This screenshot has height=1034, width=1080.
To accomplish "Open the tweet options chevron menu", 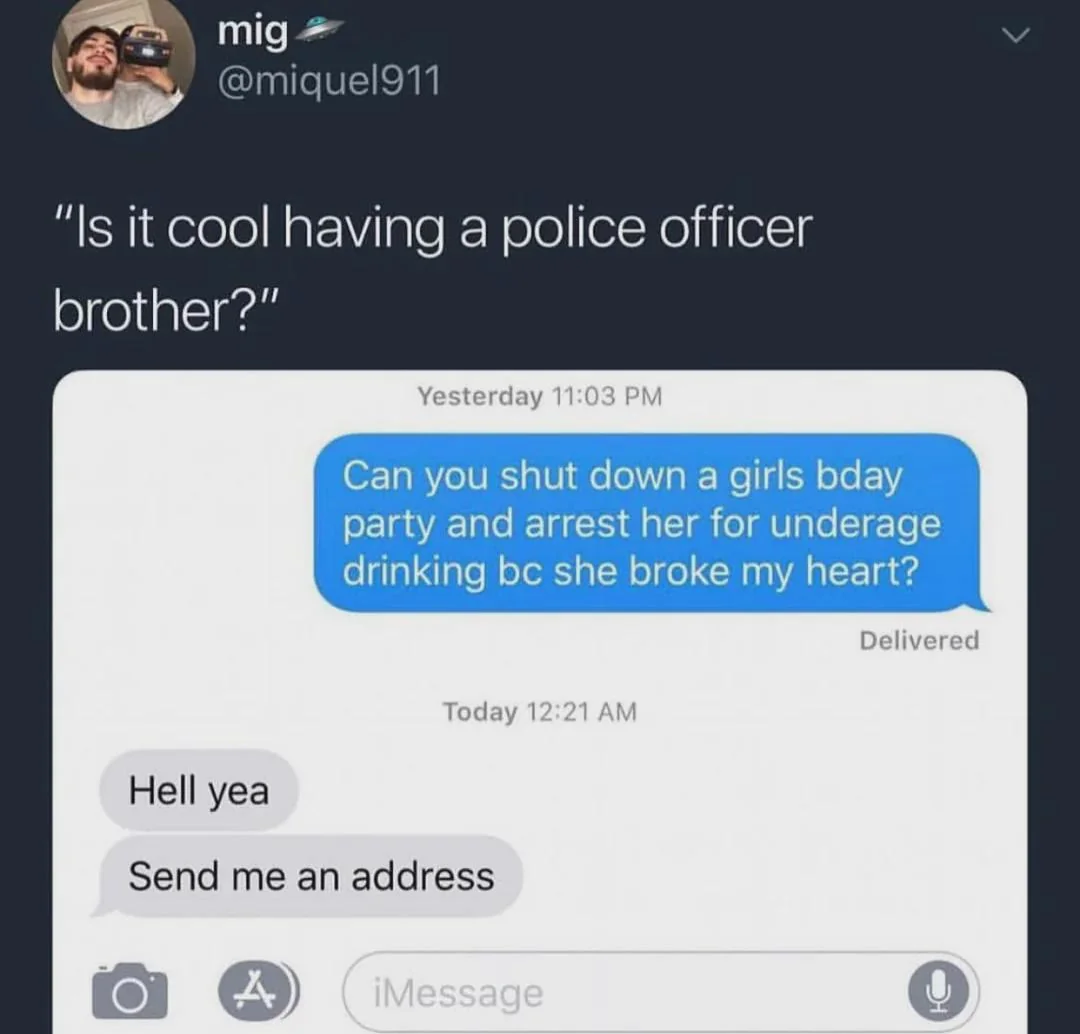I will (1014, 37).
